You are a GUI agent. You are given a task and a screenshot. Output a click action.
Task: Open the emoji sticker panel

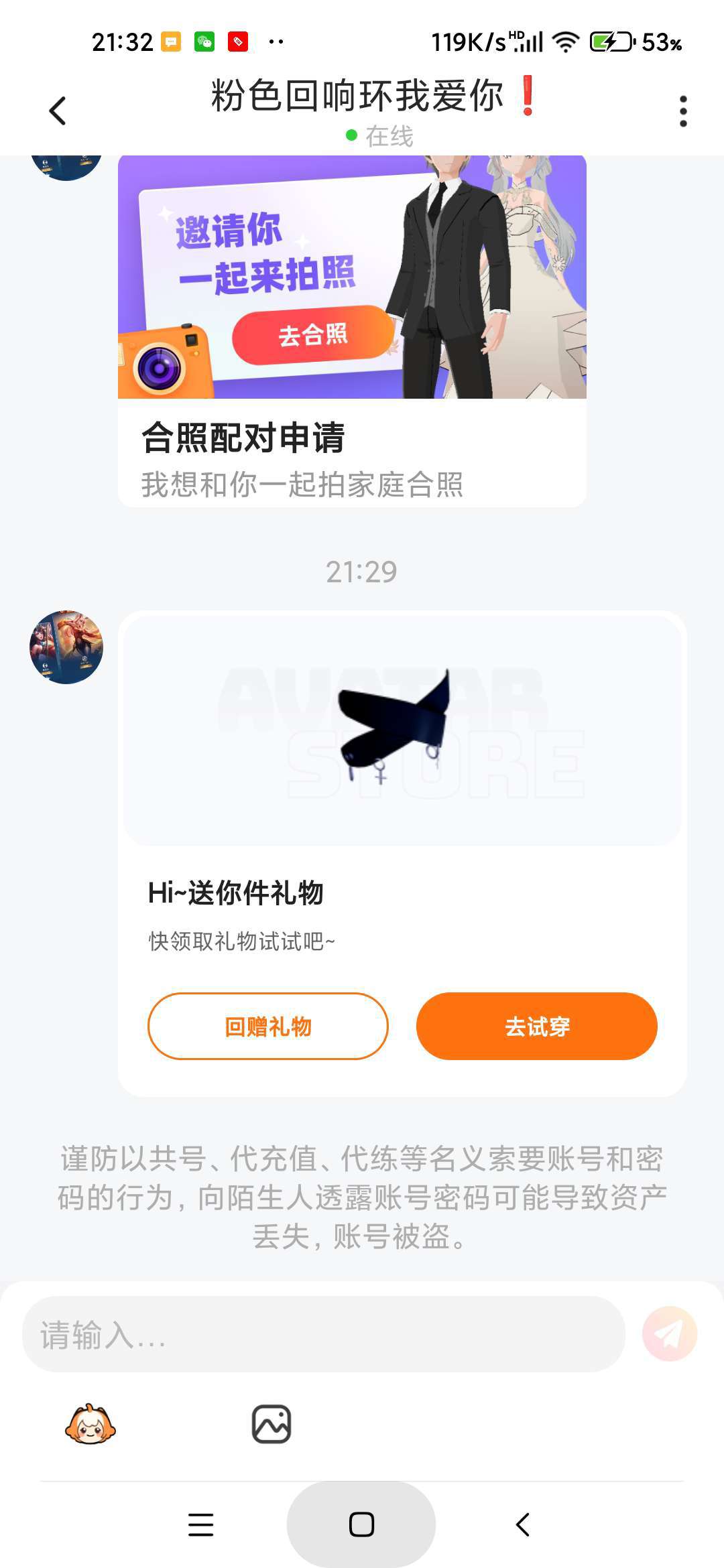tap(90, 1424)
